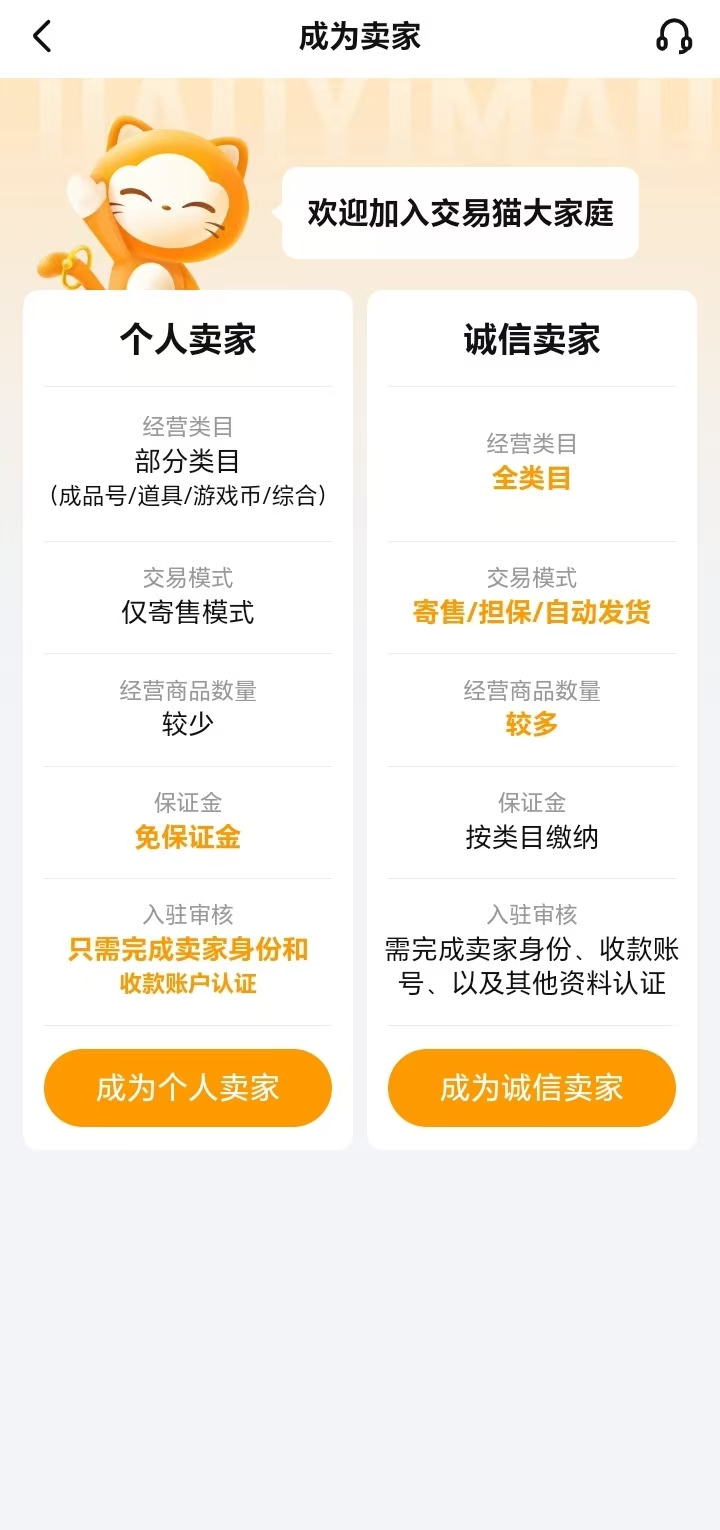The image size is (720, 1530).
Task: Tap the 欢迎加入交易猫大家庭 speech bubble
Action: point(460,213)
